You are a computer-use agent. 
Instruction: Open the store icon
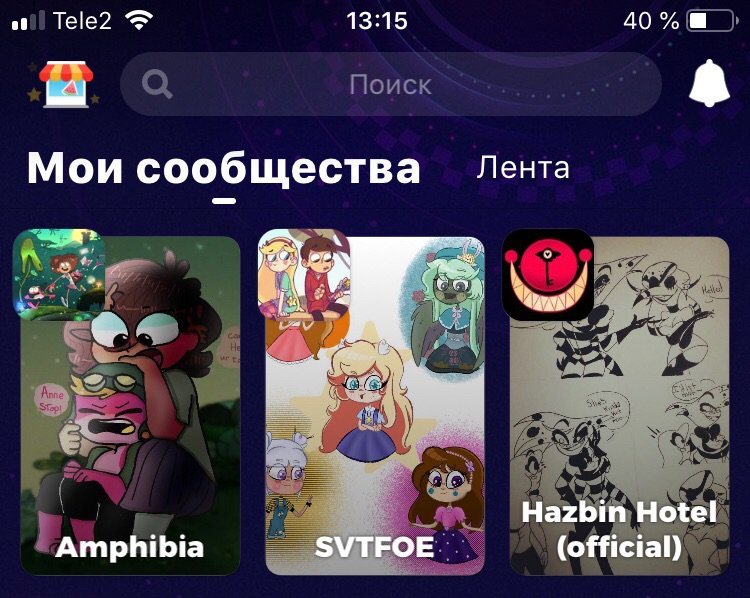tap(63, 85)
